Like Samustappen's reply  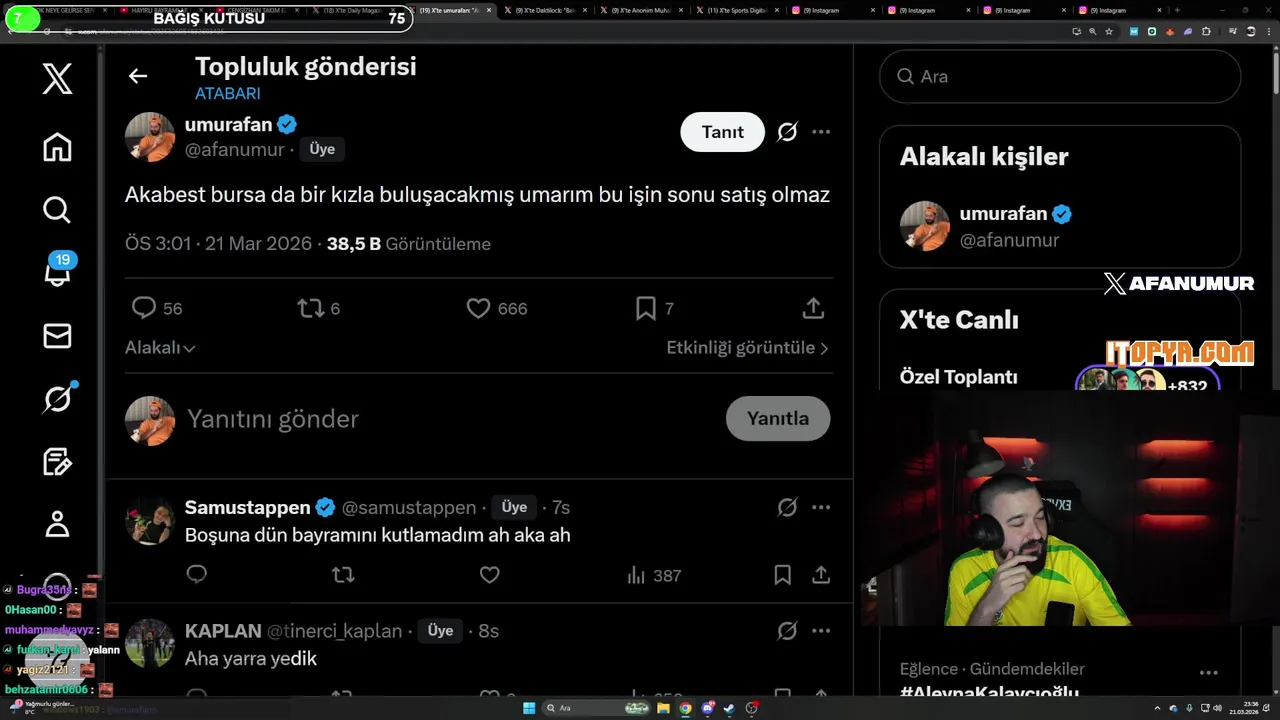click(489, 575)
